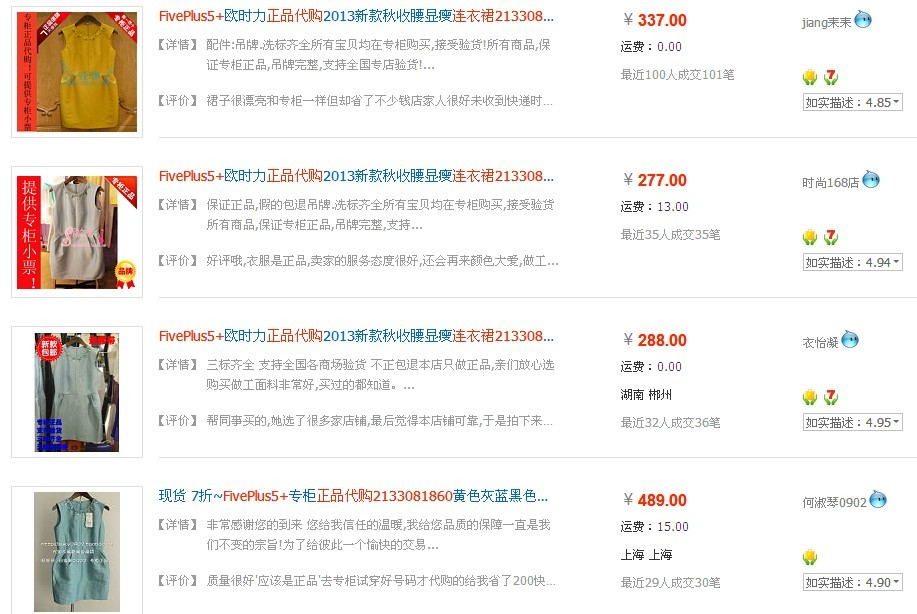Open the ¥489.00 现货 7折 listing title

point(353,496)
